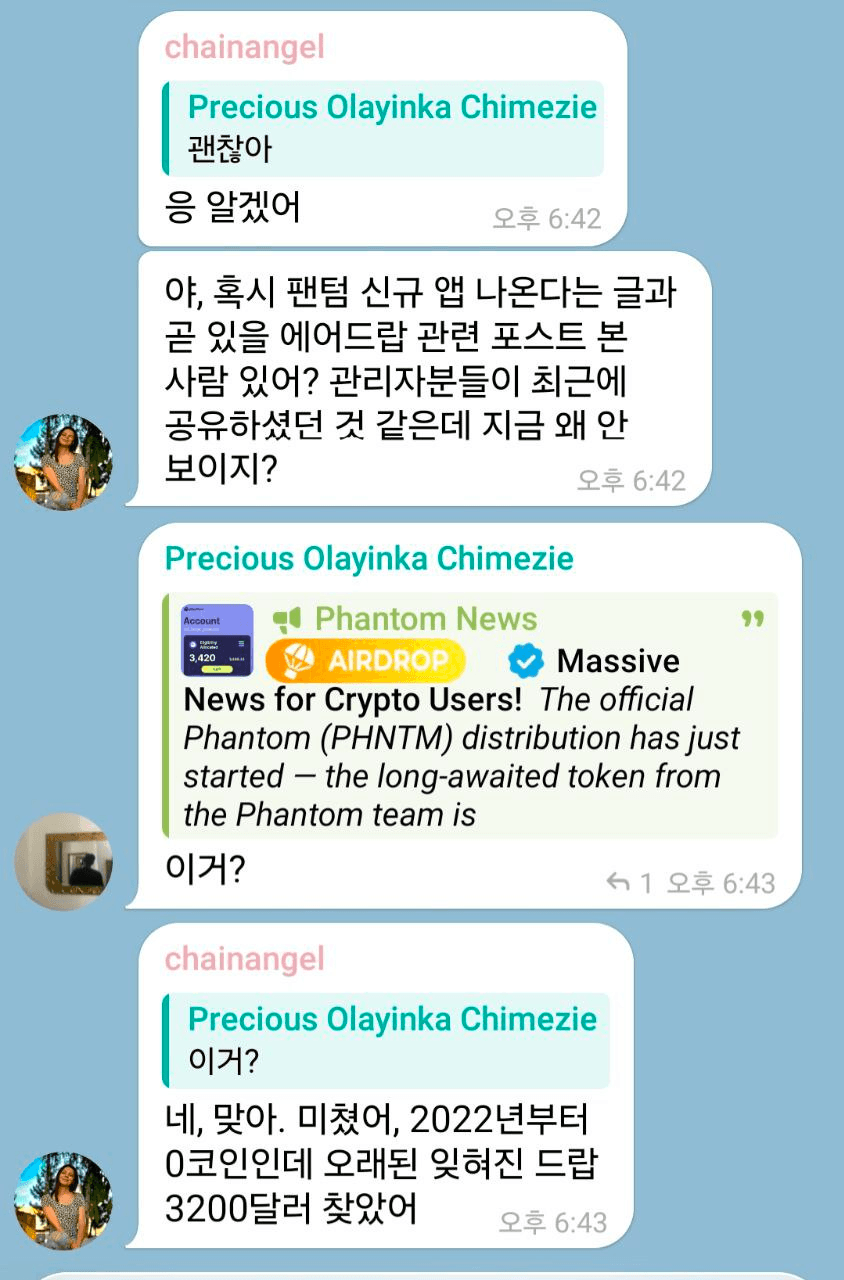Open Precious Olayinka Chimezie's profile photo
This screenshot has height=1280, width=844.
tap(64, 861)
